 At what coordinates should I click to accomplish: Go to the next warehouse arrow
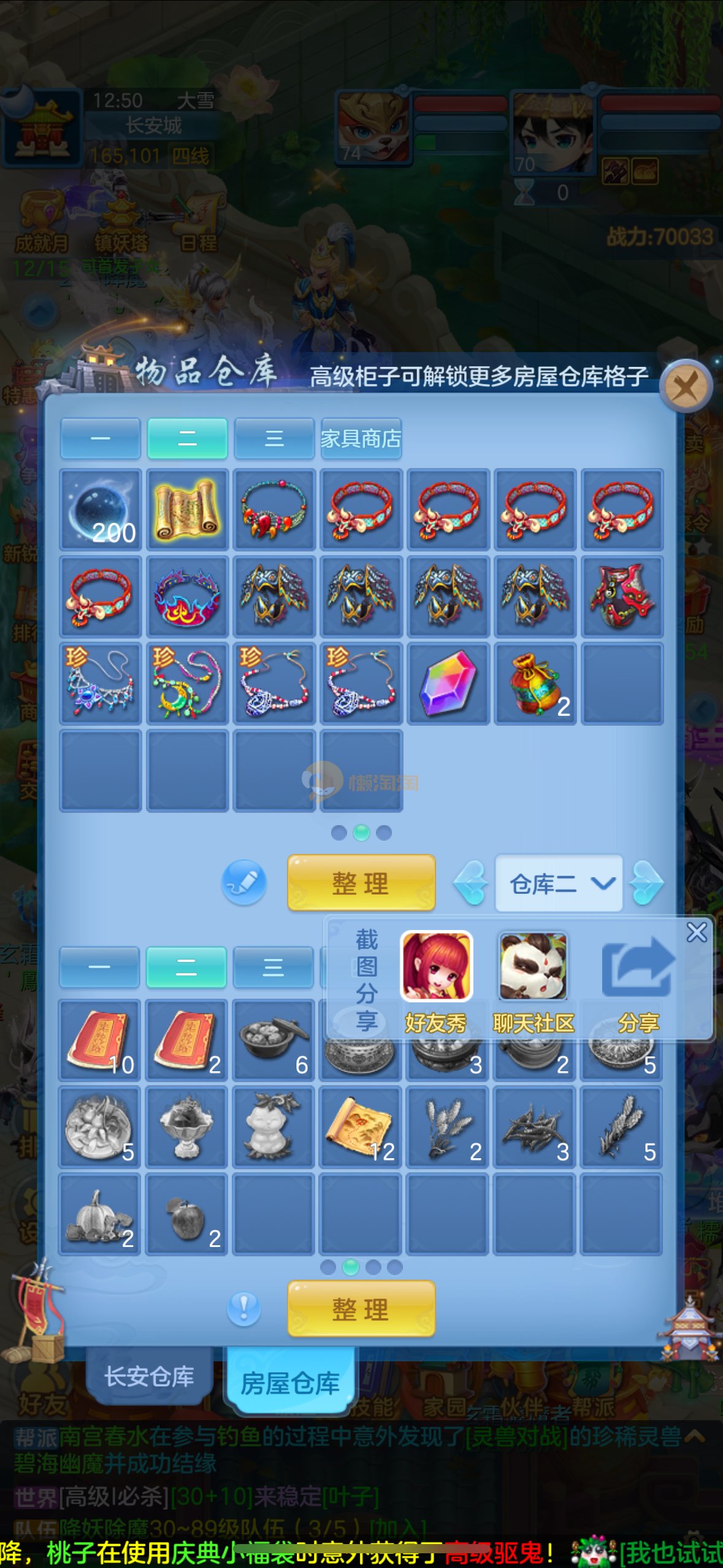[x=646, y=883]
